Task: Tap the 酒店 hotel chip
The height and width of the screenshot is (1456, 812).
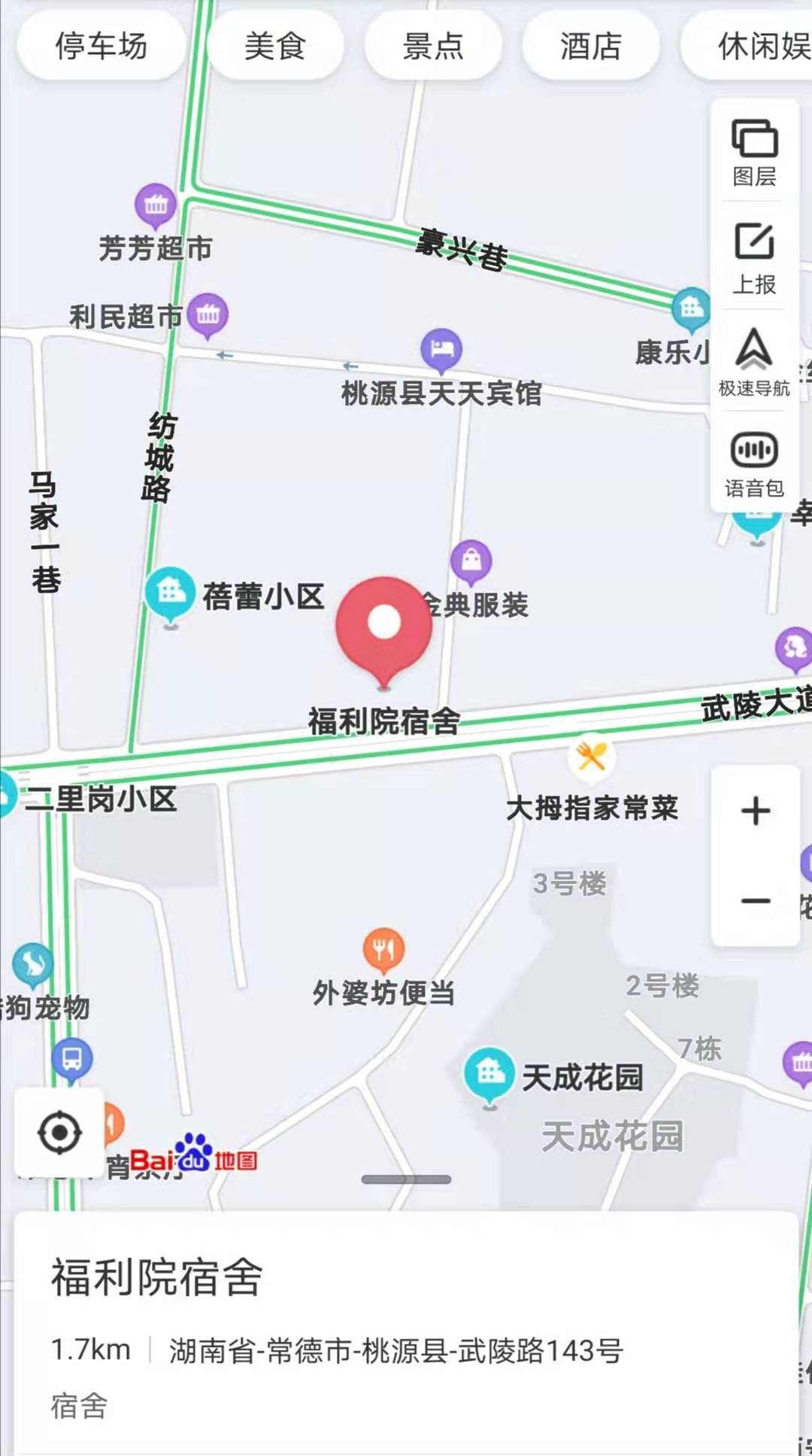Action: point(591,47)
